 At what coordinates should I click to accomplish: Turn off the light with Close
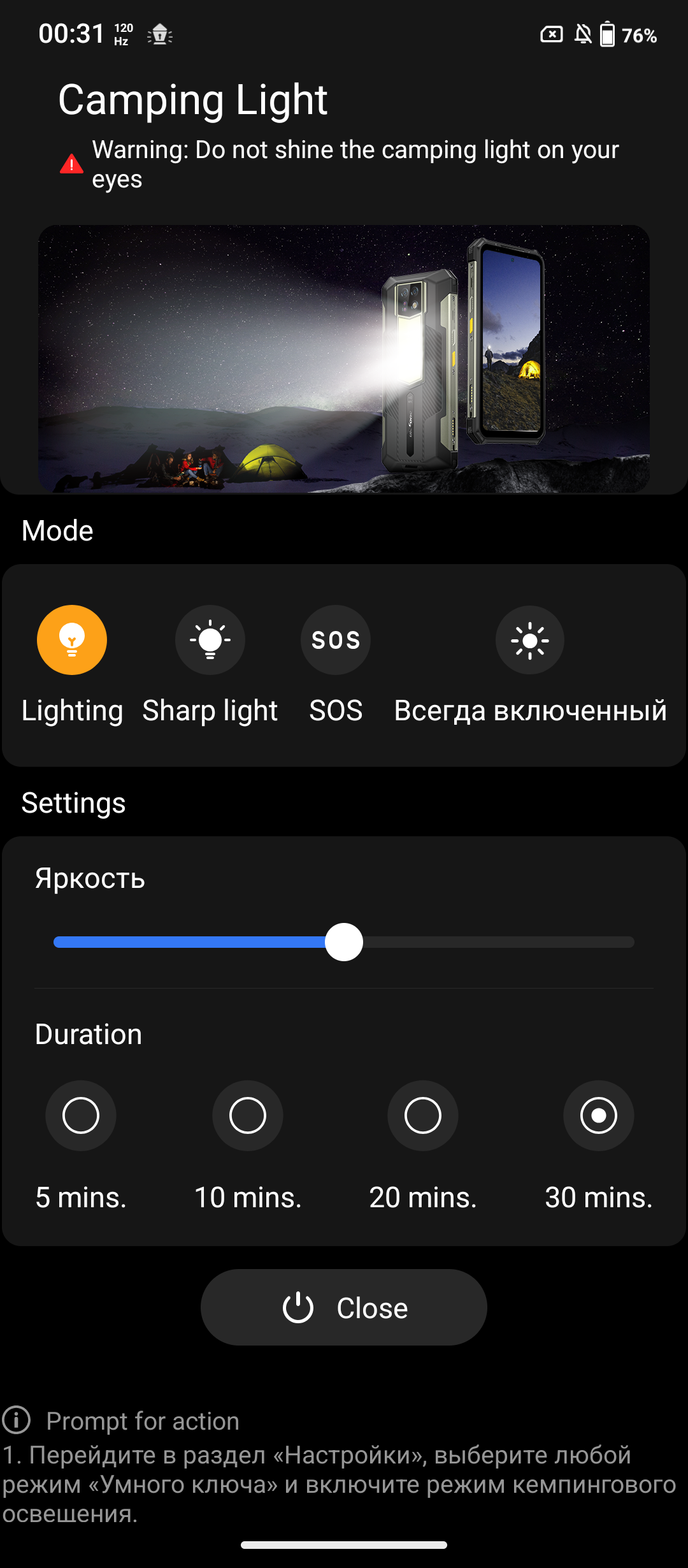pyautogui.click(x=344, y=1307)
